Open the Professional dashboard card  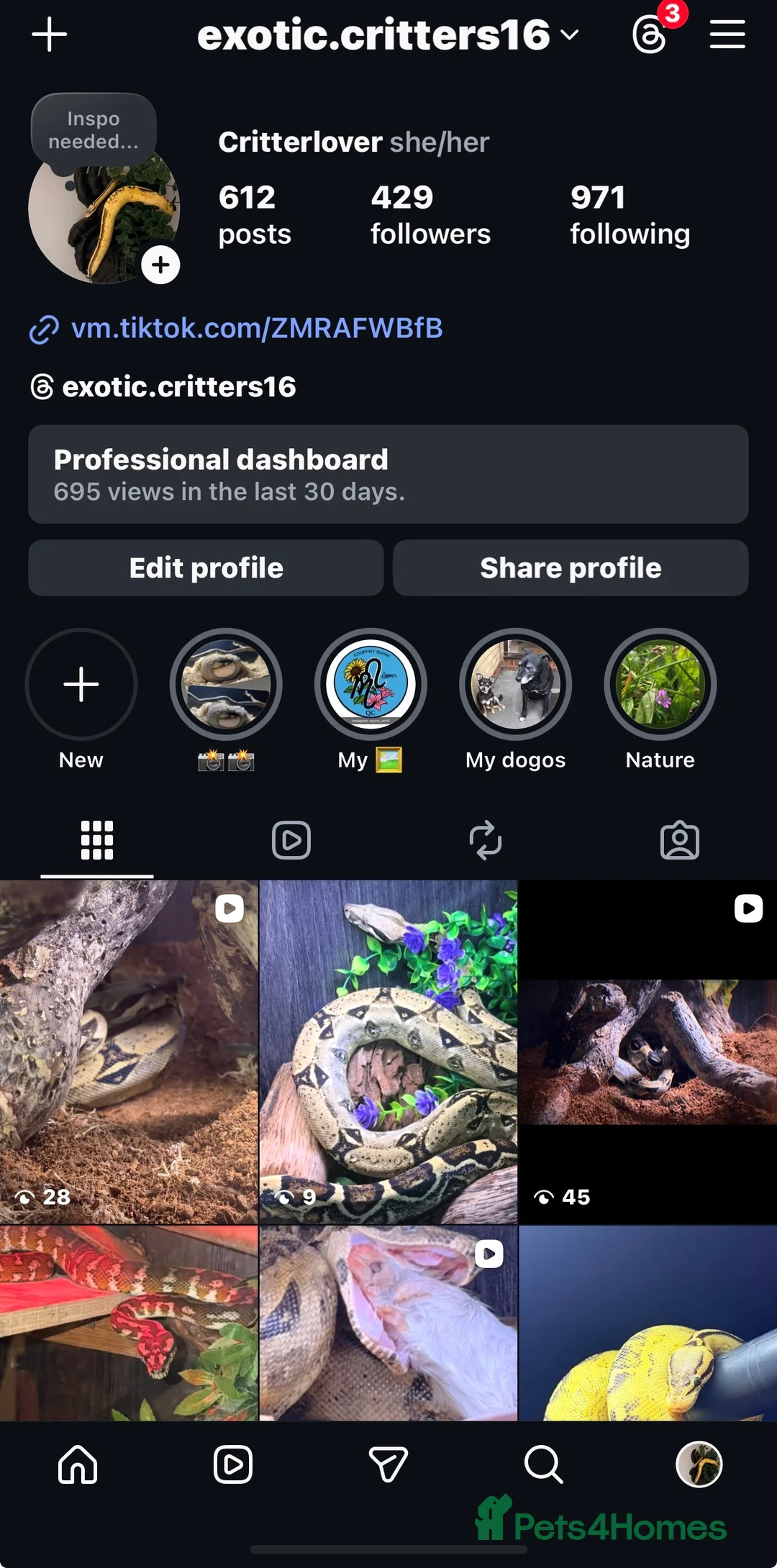pyautogui.click(x=388, y=474)
